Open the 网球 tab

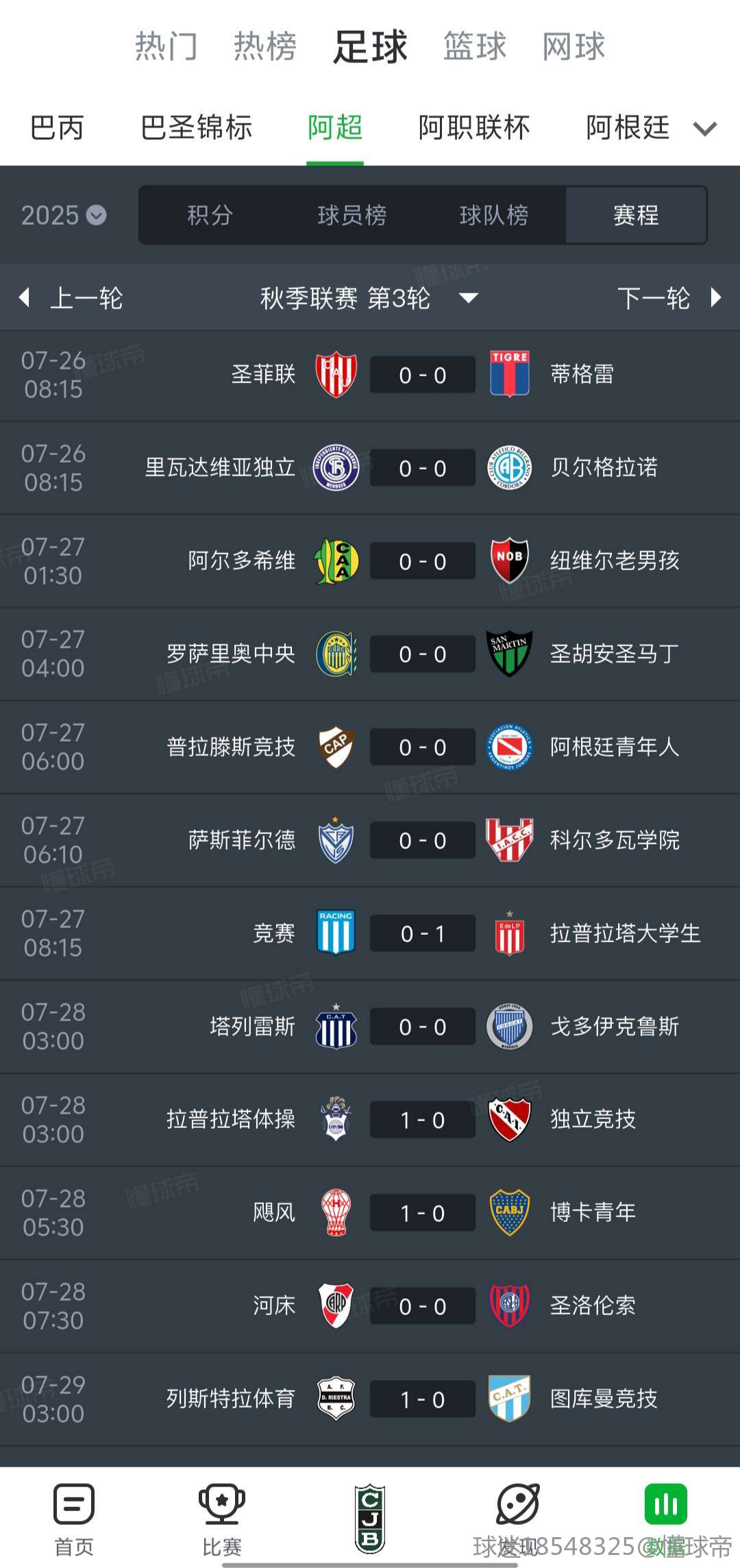[573, 47]
